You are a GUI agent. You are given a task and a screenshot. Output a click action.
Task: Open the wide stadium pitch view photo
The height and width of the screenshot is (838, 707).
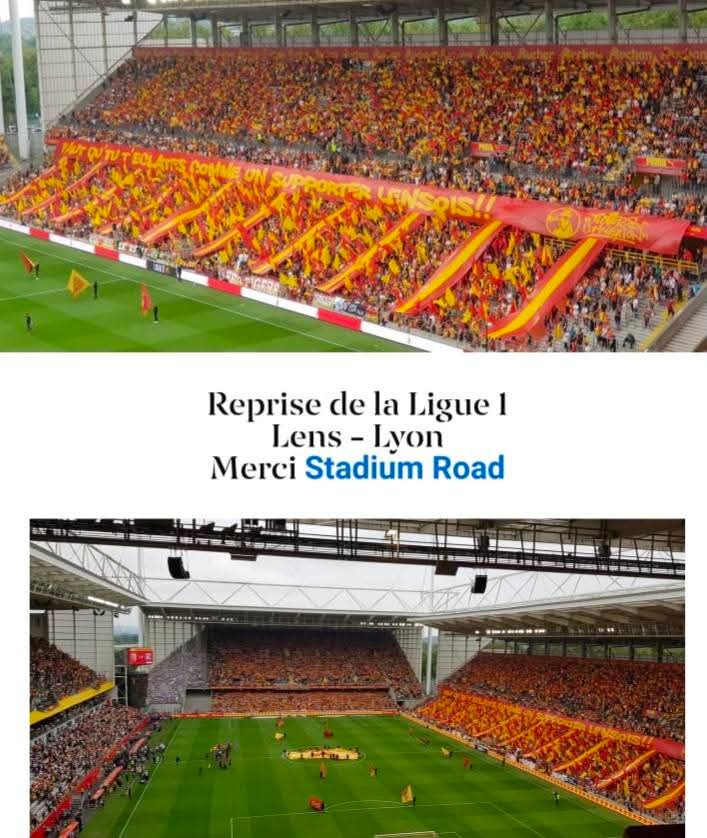click(357, 677)
